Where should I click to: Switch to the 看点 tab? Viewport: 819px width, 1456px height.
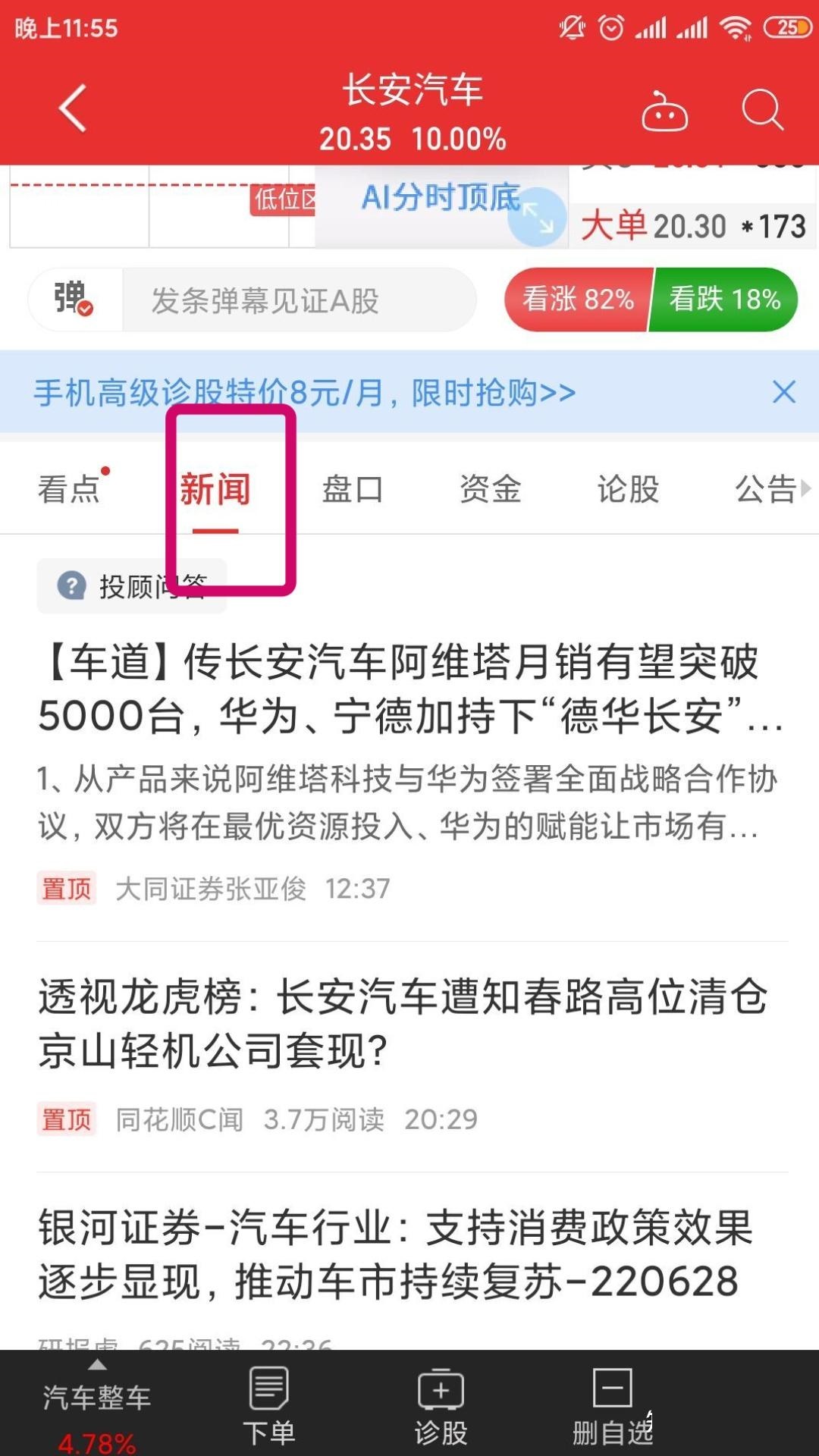pos(70,489)
